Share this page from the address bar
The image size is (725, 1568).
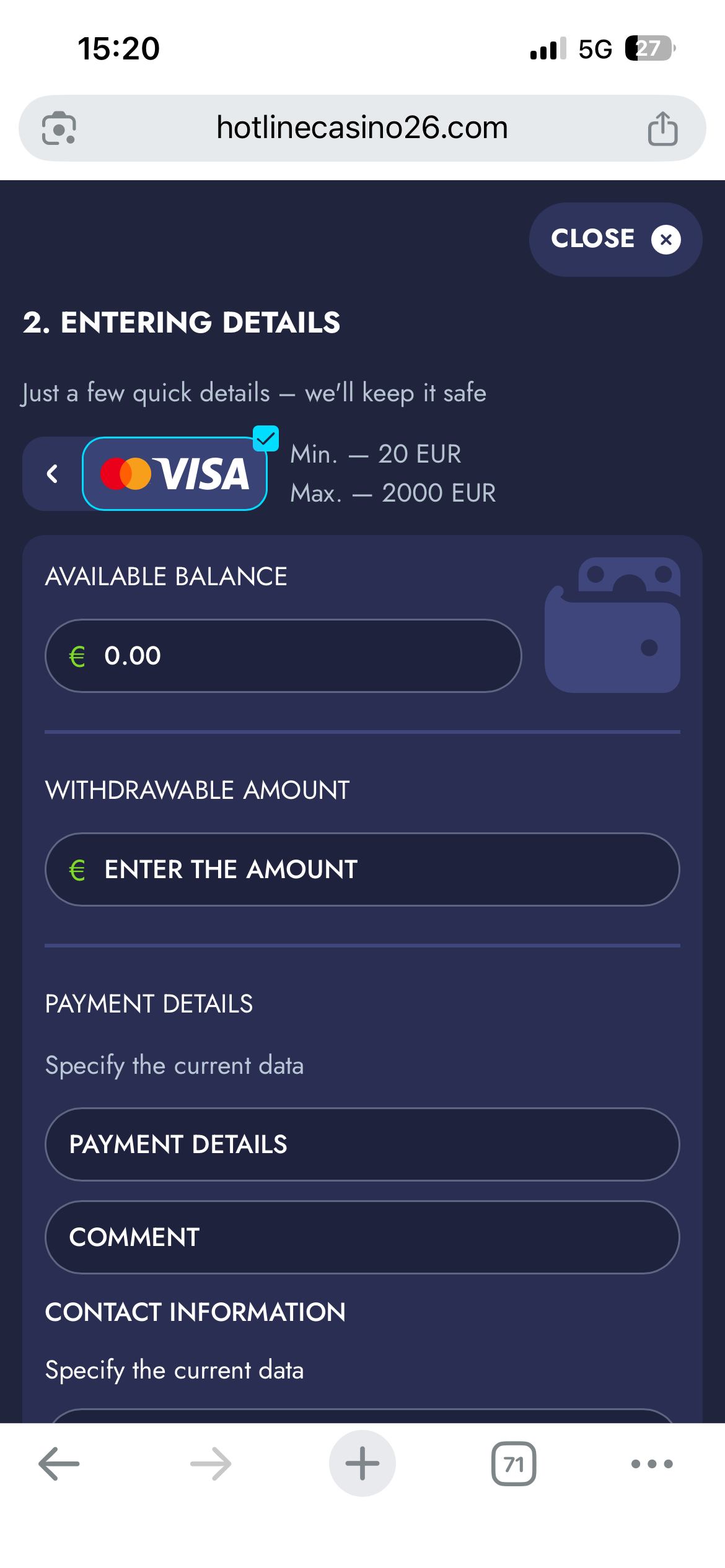click(662, 128)
